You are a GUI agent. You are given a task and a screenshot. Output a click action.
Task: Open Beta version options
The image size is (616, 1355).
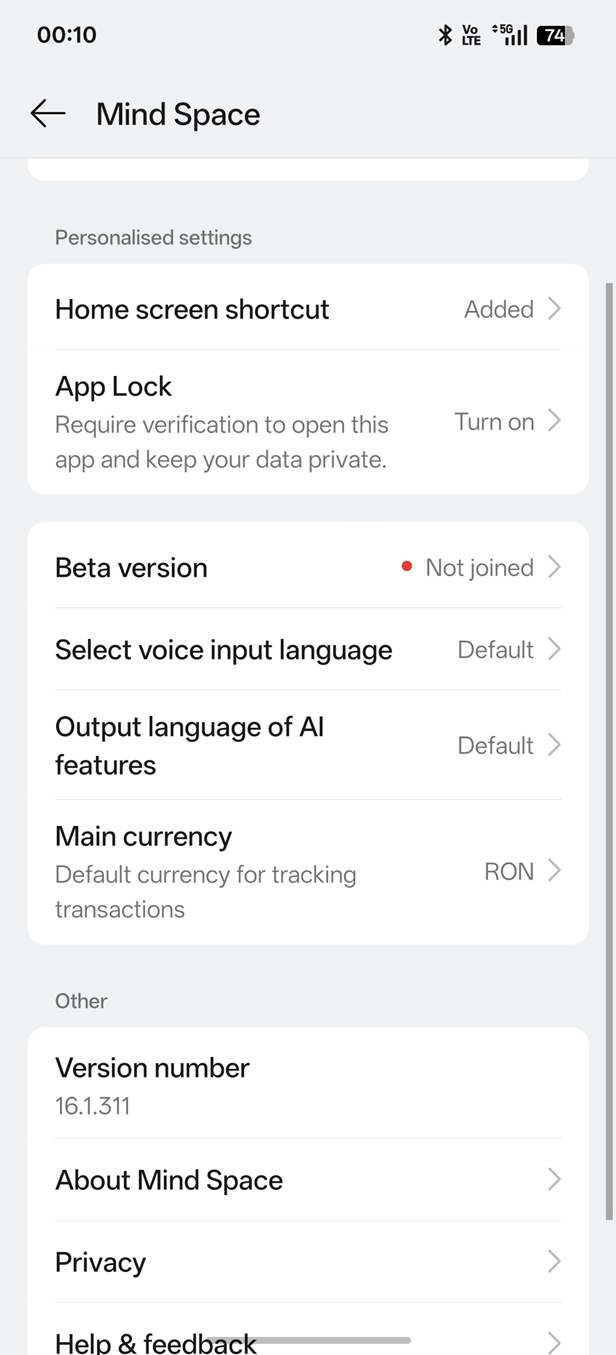point(307,567)
